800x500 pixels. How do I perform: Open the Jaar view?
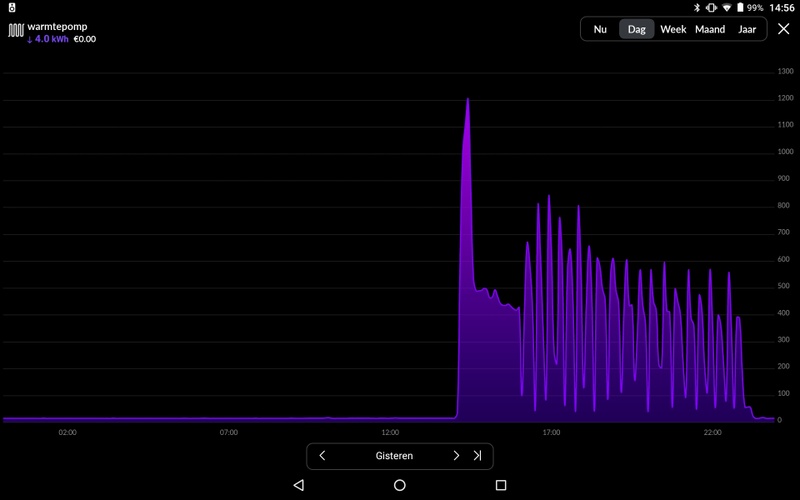[747, 29]
